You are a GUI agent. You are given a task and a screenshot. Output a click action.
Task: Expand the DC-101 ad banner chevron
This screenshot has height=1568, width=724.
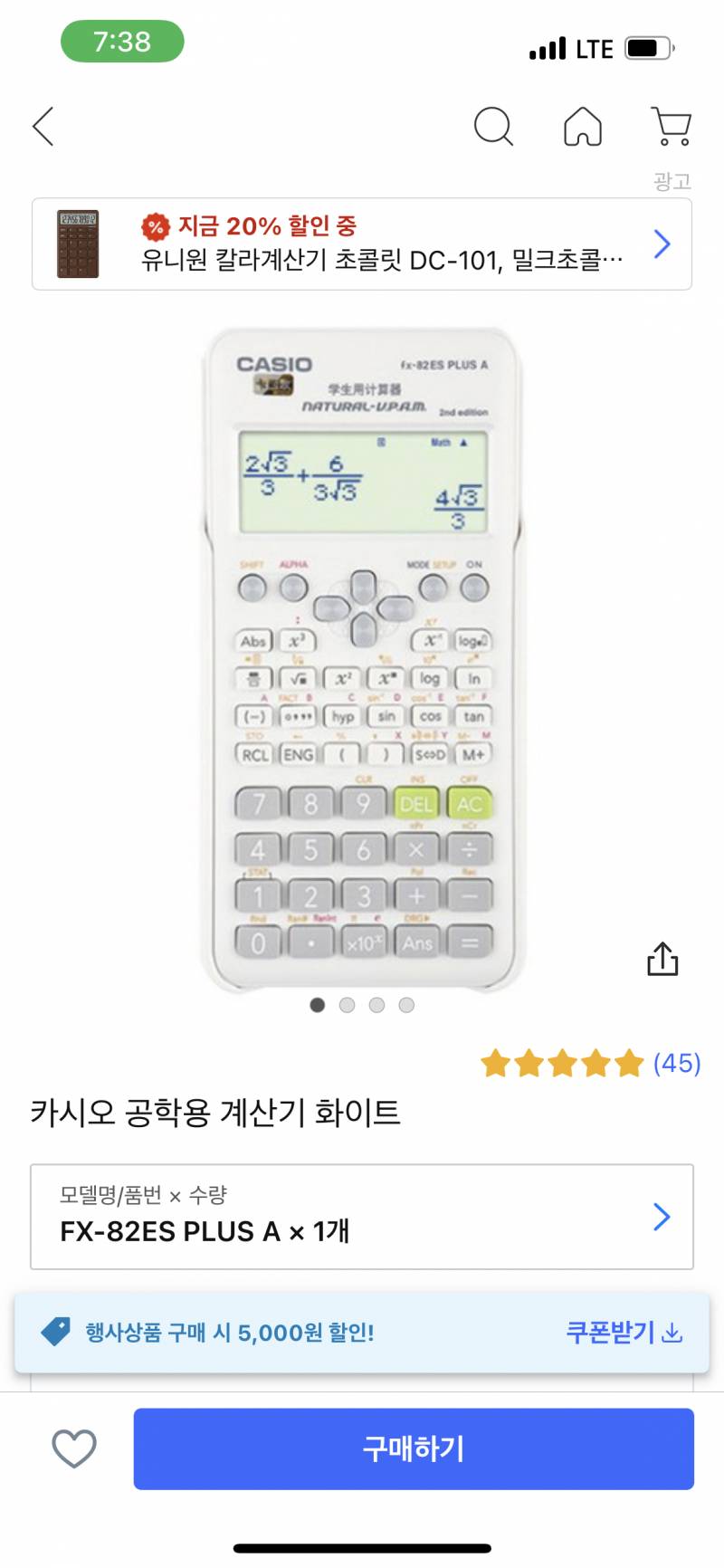point(662,244)
